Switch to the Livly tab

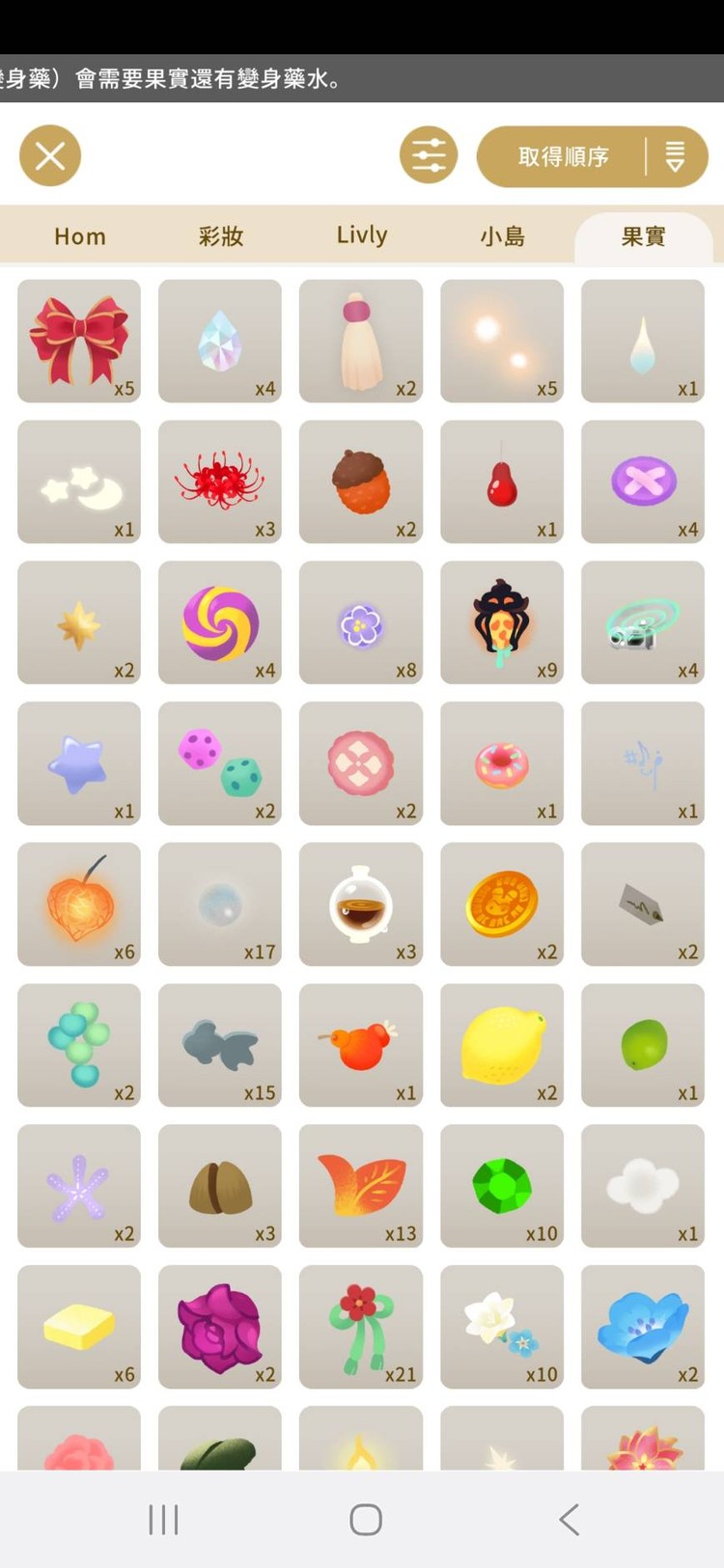[362, 236]
